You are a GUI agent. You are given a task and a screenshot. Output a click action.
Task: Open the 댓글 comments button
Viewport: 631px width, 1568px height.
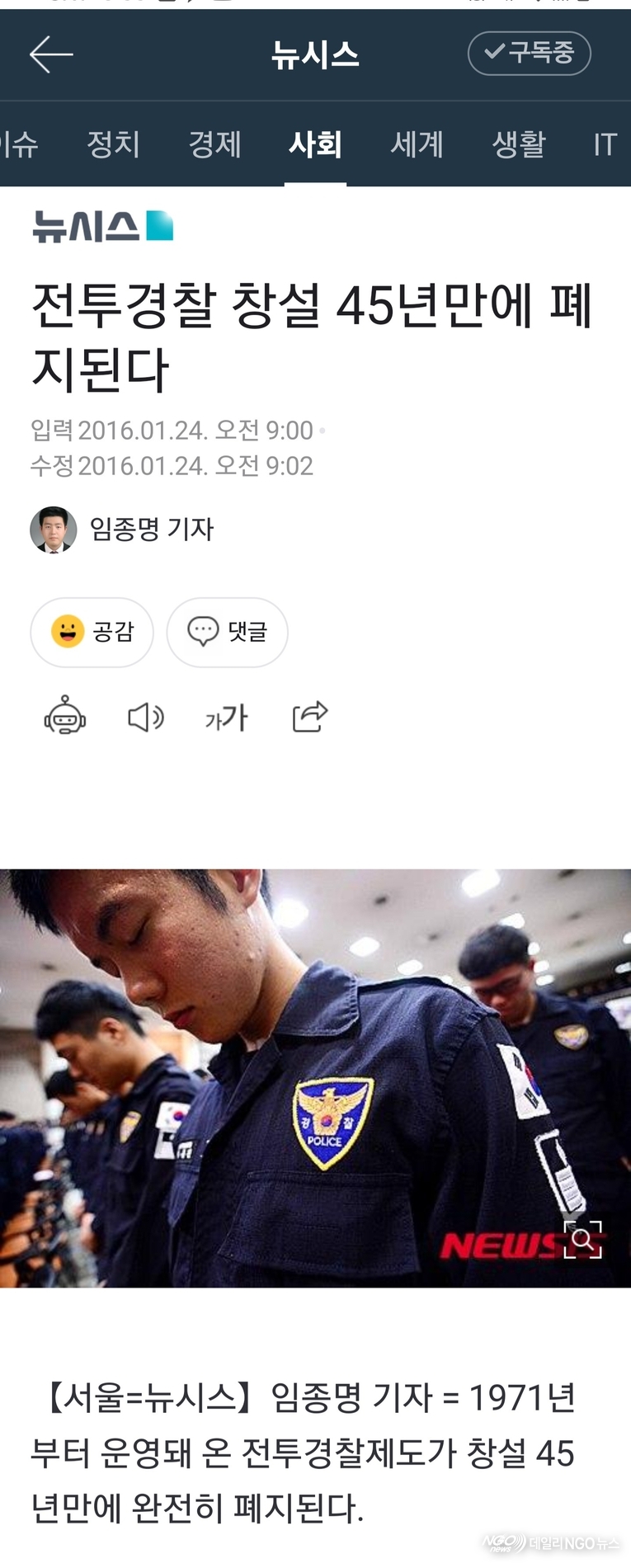227,632
